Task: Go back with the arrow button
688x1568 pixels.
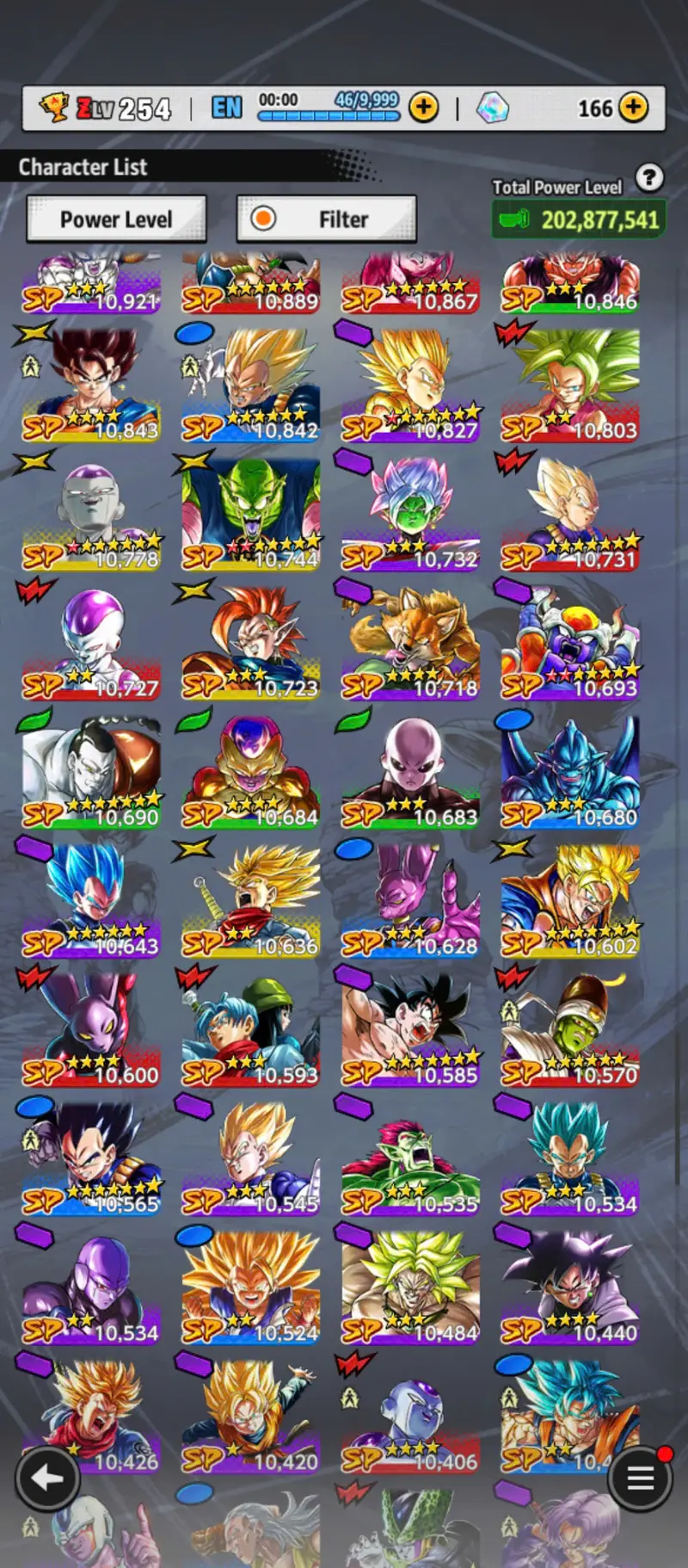Action: pyautogui.click(x=47, y=1478)
